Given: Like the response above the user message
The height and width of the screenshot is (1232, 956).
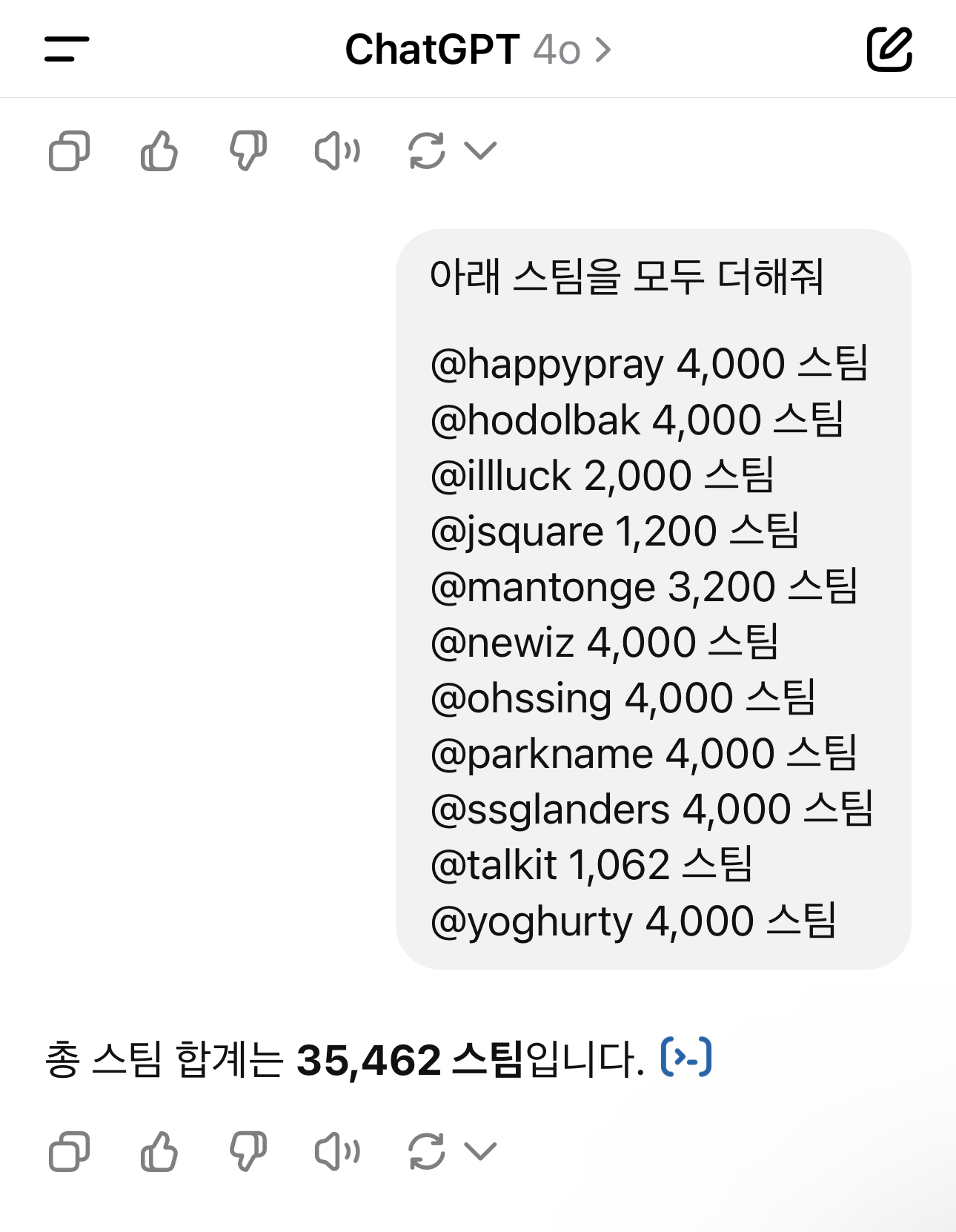Looking at the screenshot, I should (x=159, y=151).
